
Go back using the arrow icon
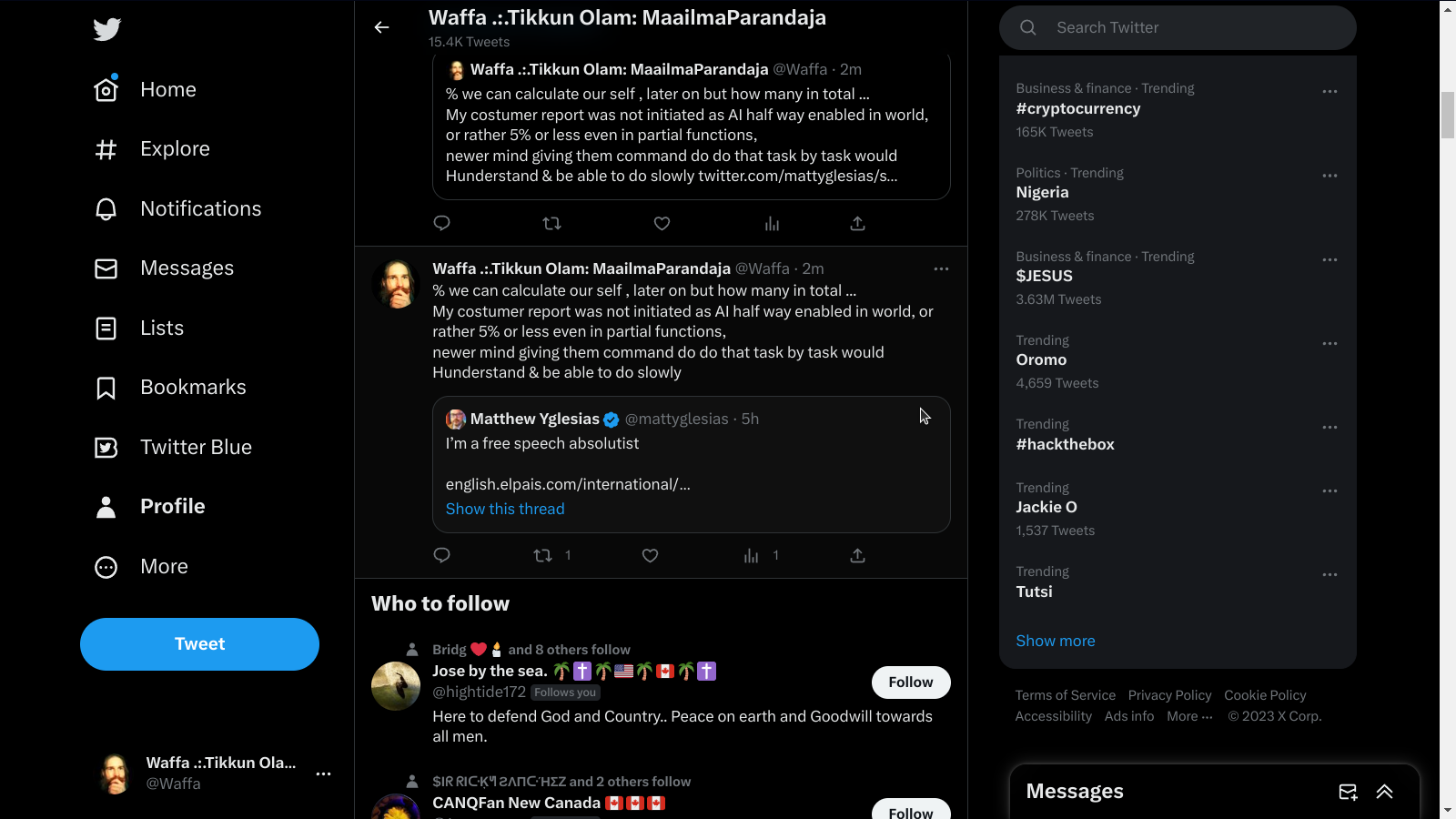point(381,27)
